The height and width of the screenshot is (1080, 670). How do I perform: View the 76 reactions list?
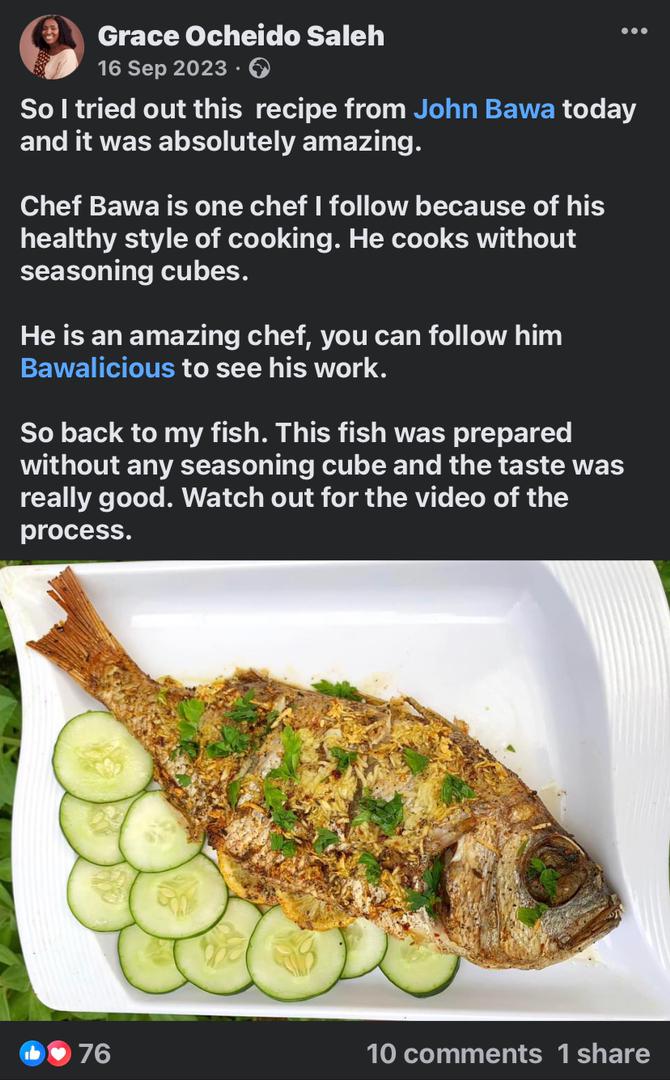pyautogui.click(x=65, y=1053)
